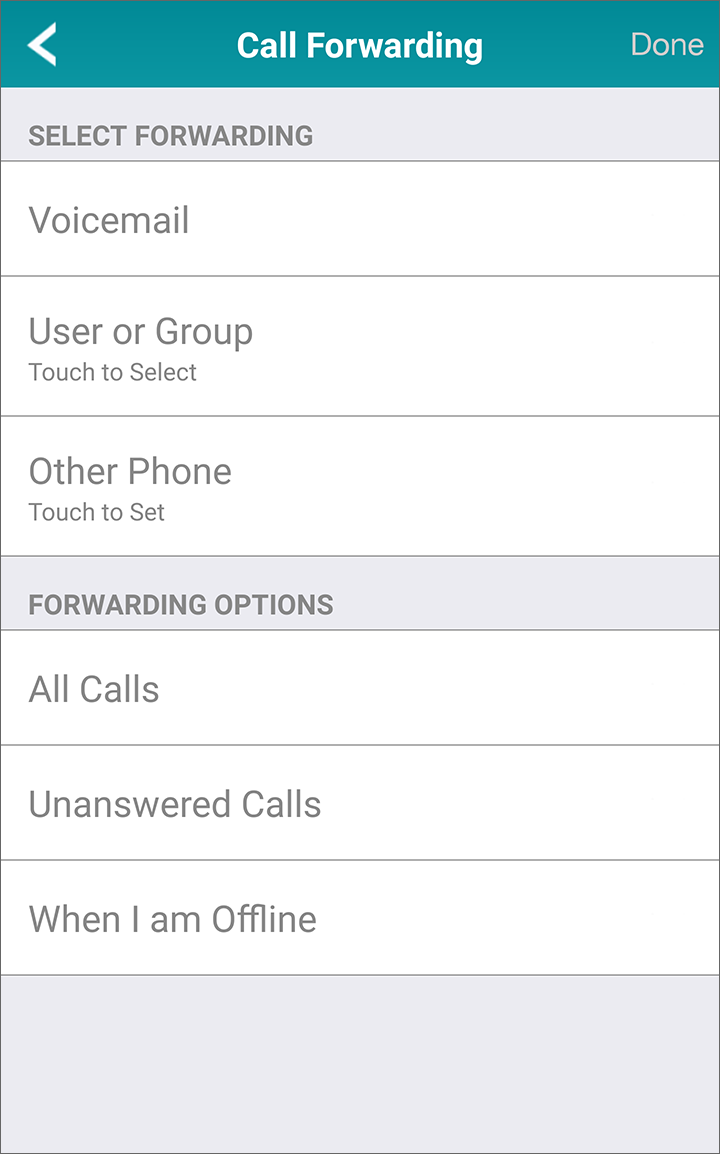
Task: Tap Other Phone to set a number
Action: click(x=130, y=470)
